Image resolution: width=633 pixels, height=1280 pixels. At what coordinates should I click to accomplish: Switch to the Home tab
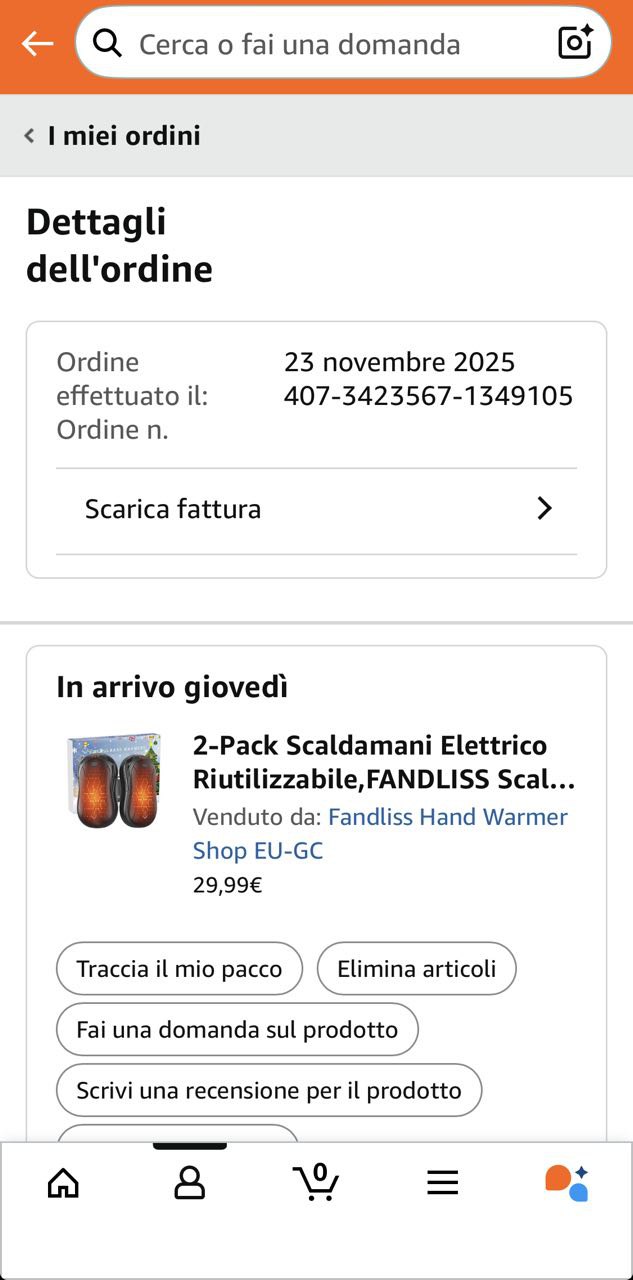63,1183
